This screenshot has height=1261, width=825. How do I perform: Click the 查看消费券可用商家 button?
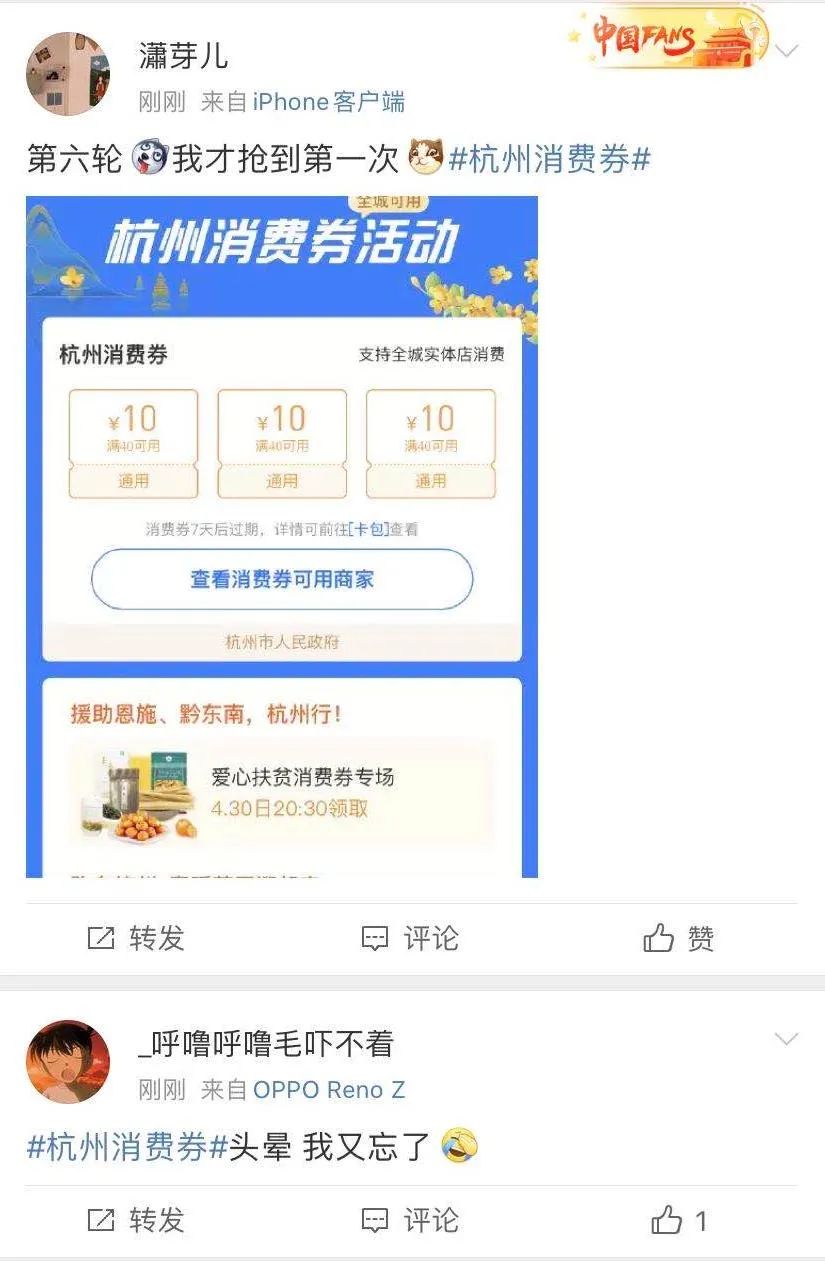(285, 578)
